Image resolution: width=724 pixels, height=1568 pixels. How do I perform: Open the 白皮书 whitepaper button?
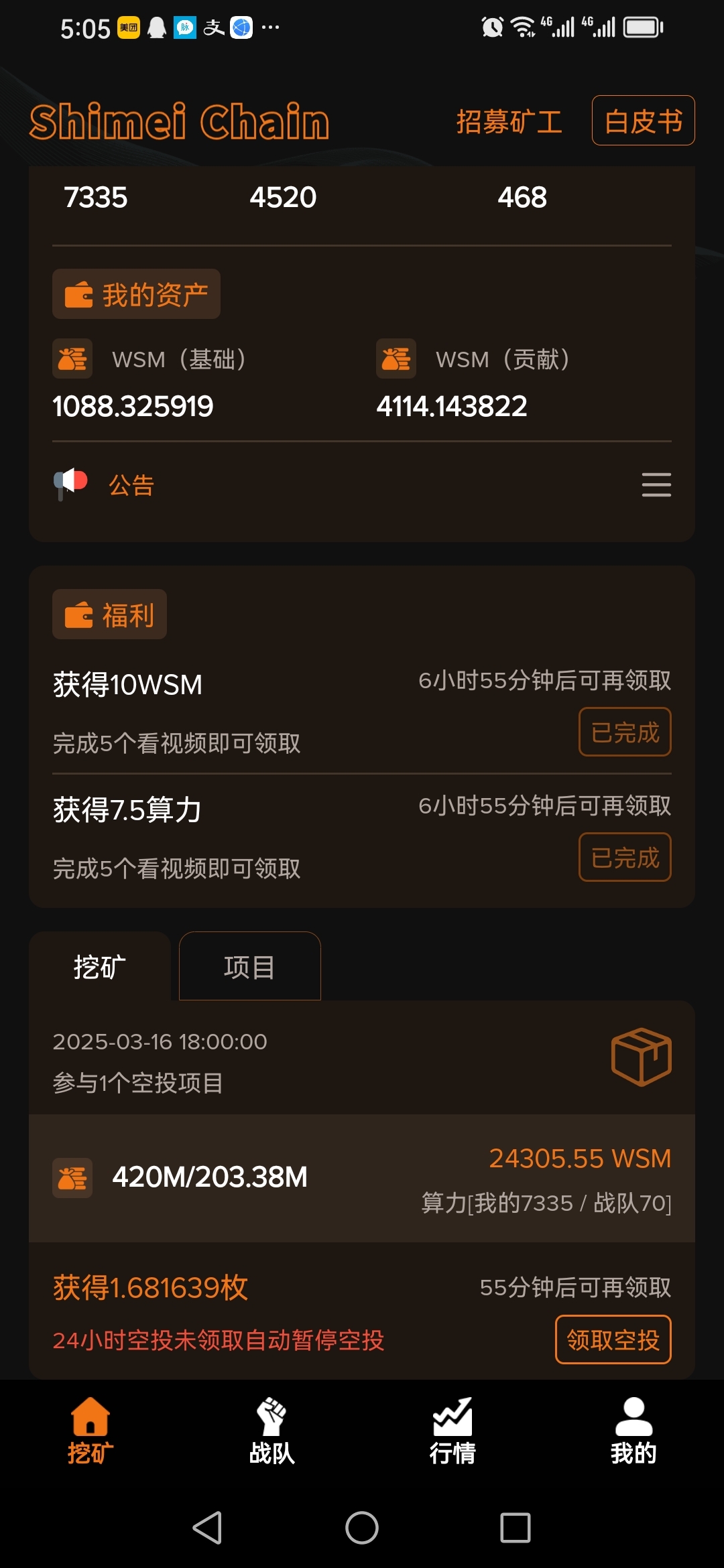[x=642, y=121]
